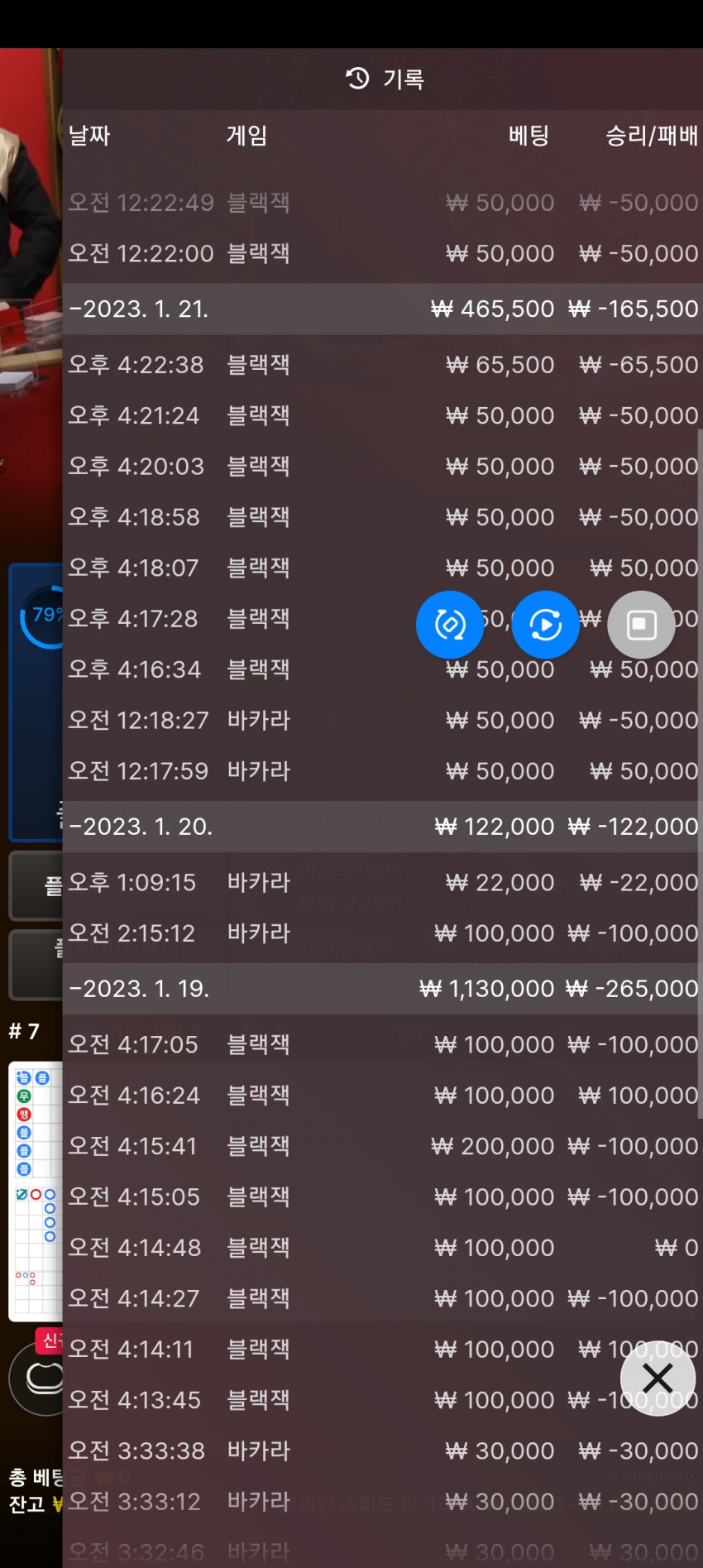Tap the blue rotate floating button

pos(450,625)
